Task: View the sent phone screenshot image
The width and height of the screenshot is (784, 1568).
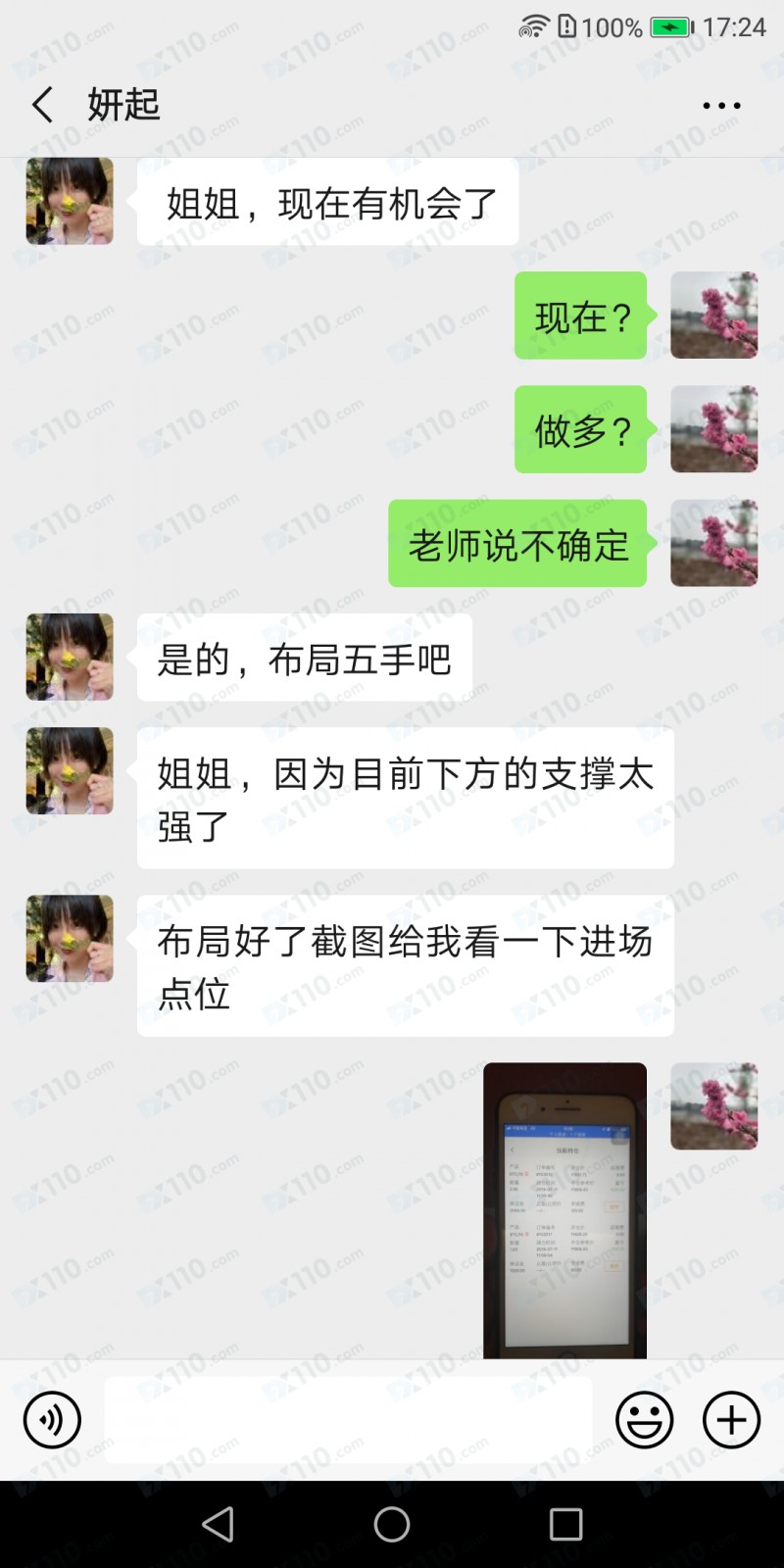Action: coord(564,1210)
